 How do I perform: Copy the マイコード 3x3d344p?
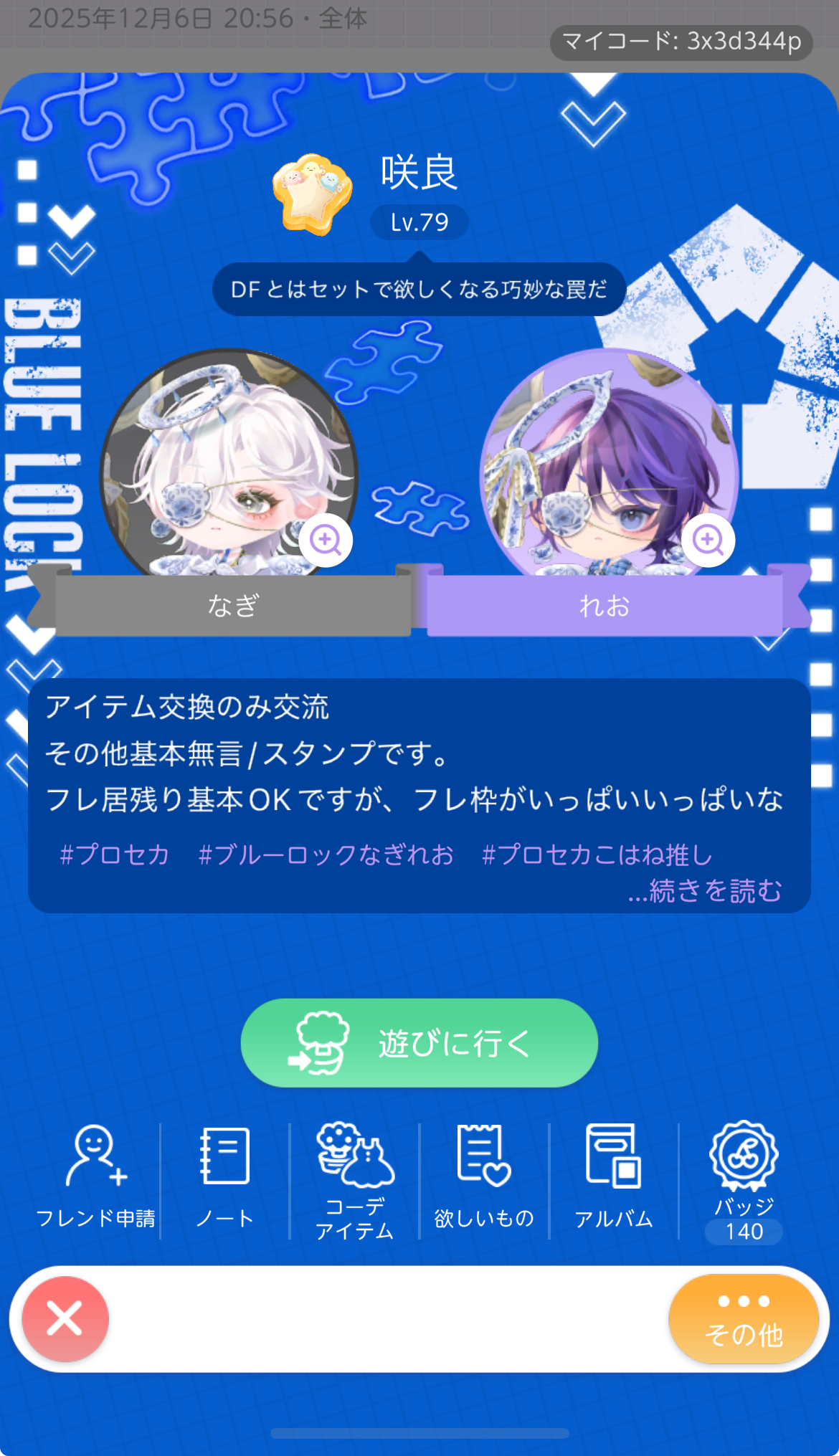[681, 42]
